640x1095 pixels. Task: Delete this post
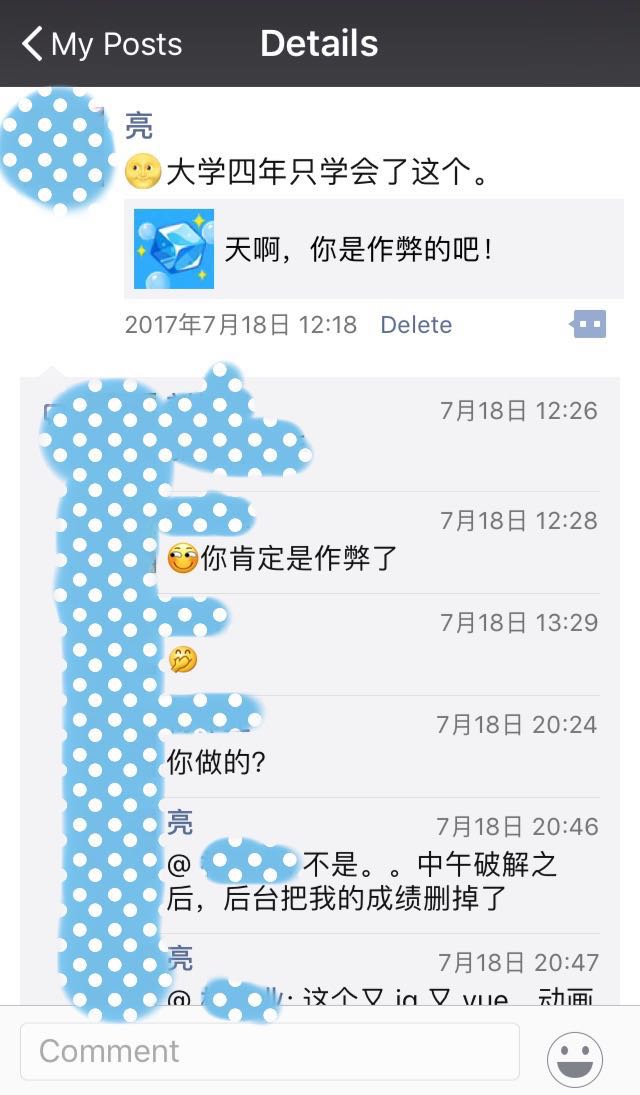416,325
